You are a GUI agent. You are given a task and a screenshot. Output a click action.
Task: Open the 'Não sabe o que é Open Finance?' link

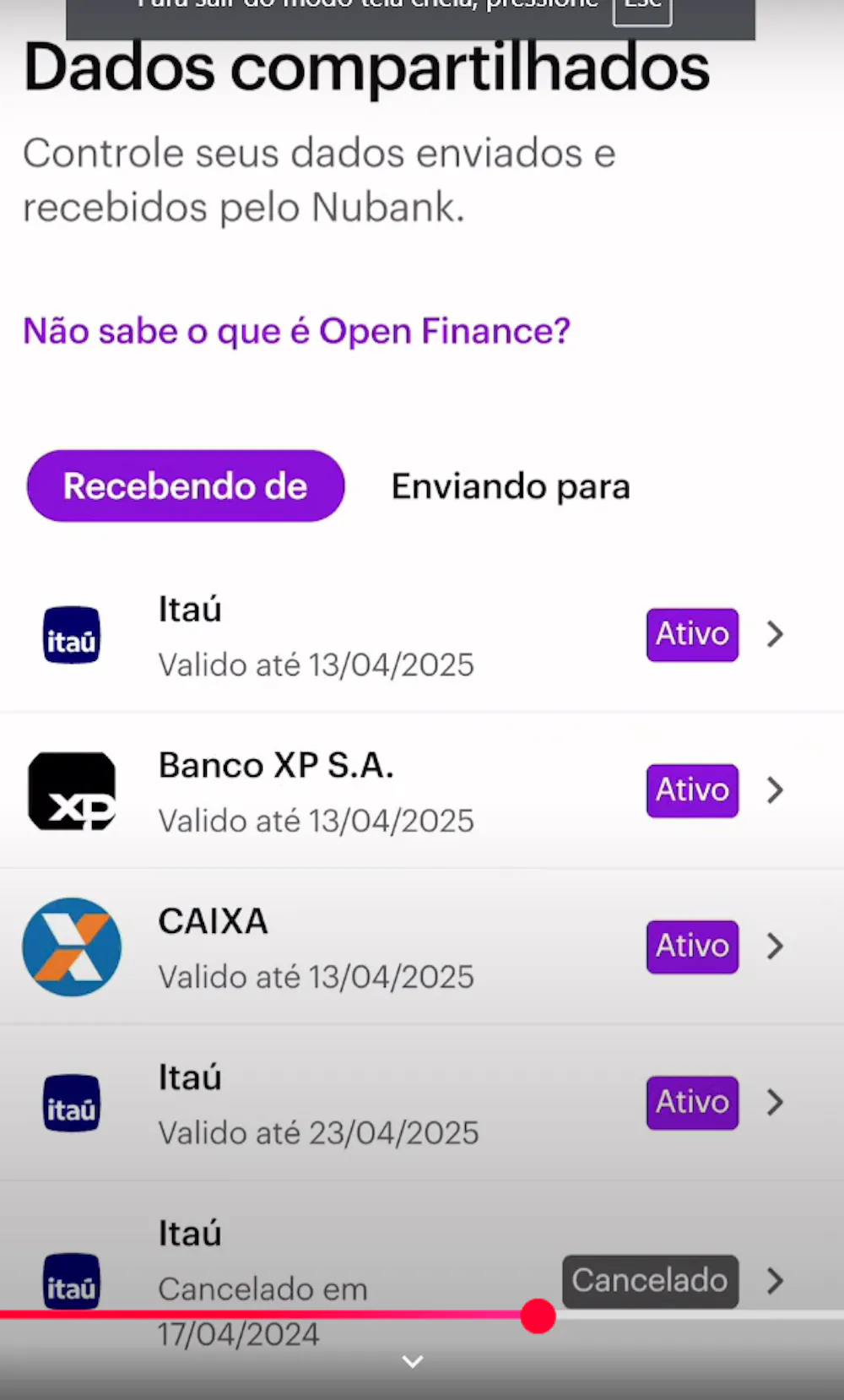(x=296, y=331)
